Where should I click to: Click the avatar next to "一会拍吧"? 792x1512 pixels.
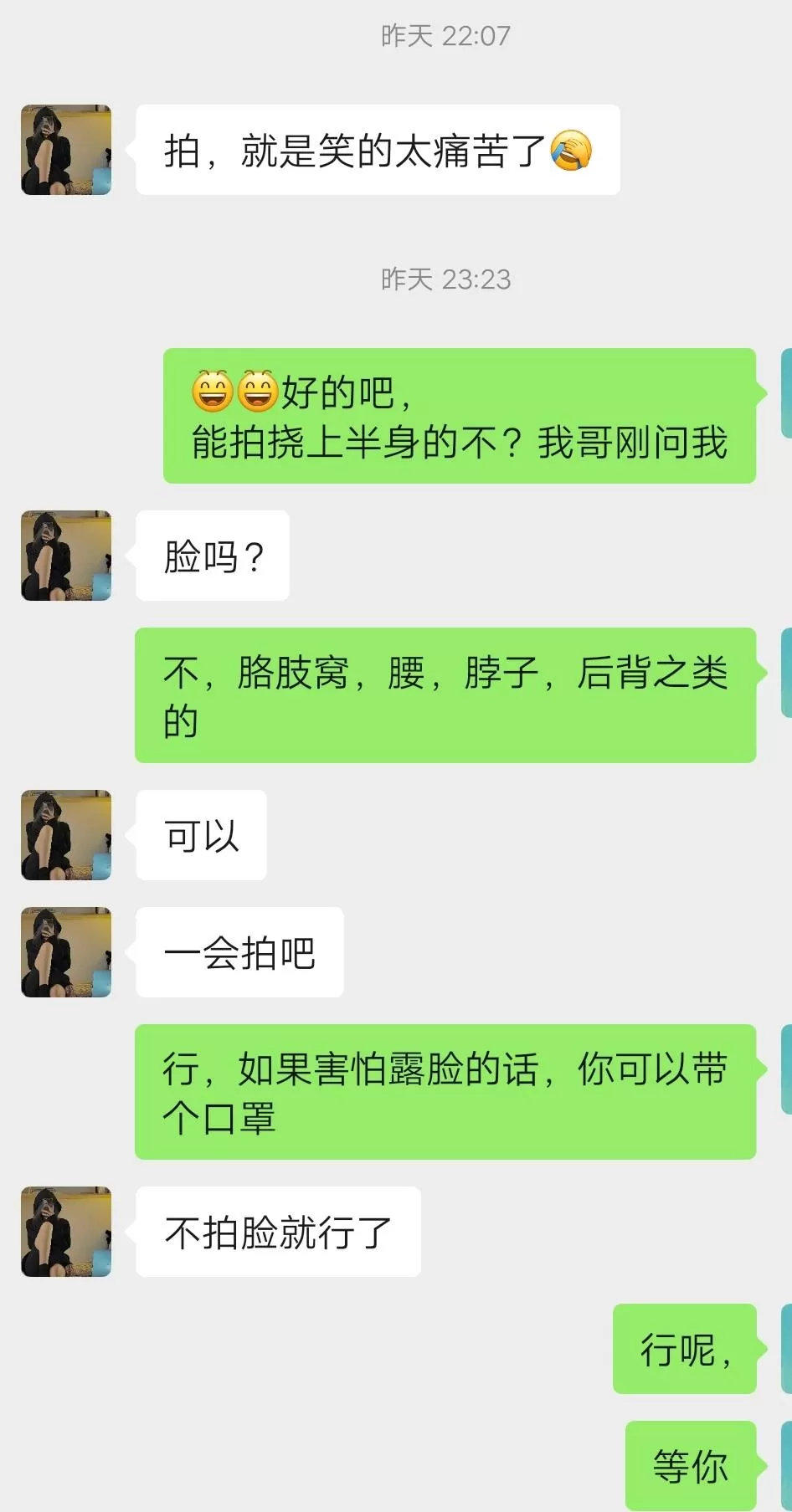[65, 953]
